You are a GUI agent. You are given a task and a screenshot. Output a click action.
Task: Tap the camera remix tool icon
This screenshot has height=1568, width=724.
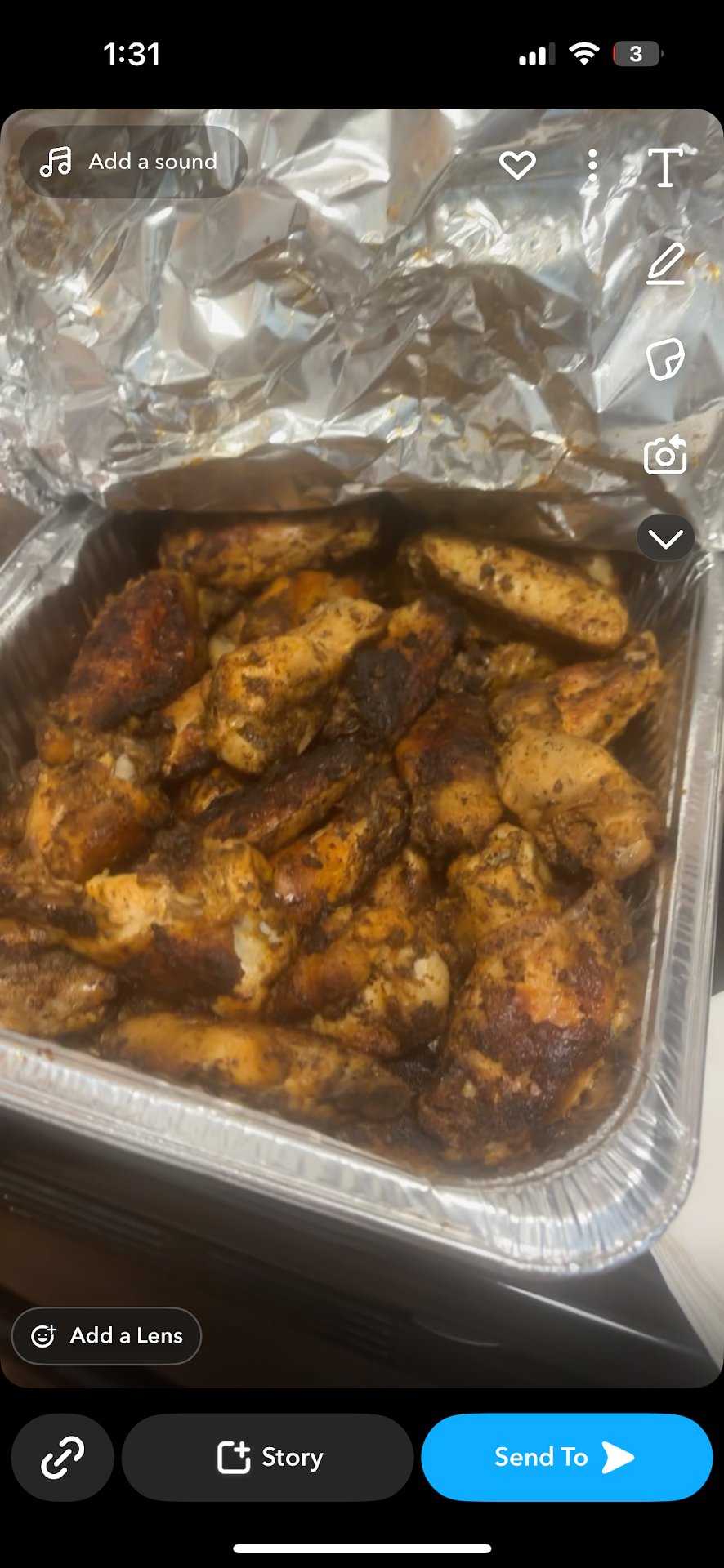[665, 455]
